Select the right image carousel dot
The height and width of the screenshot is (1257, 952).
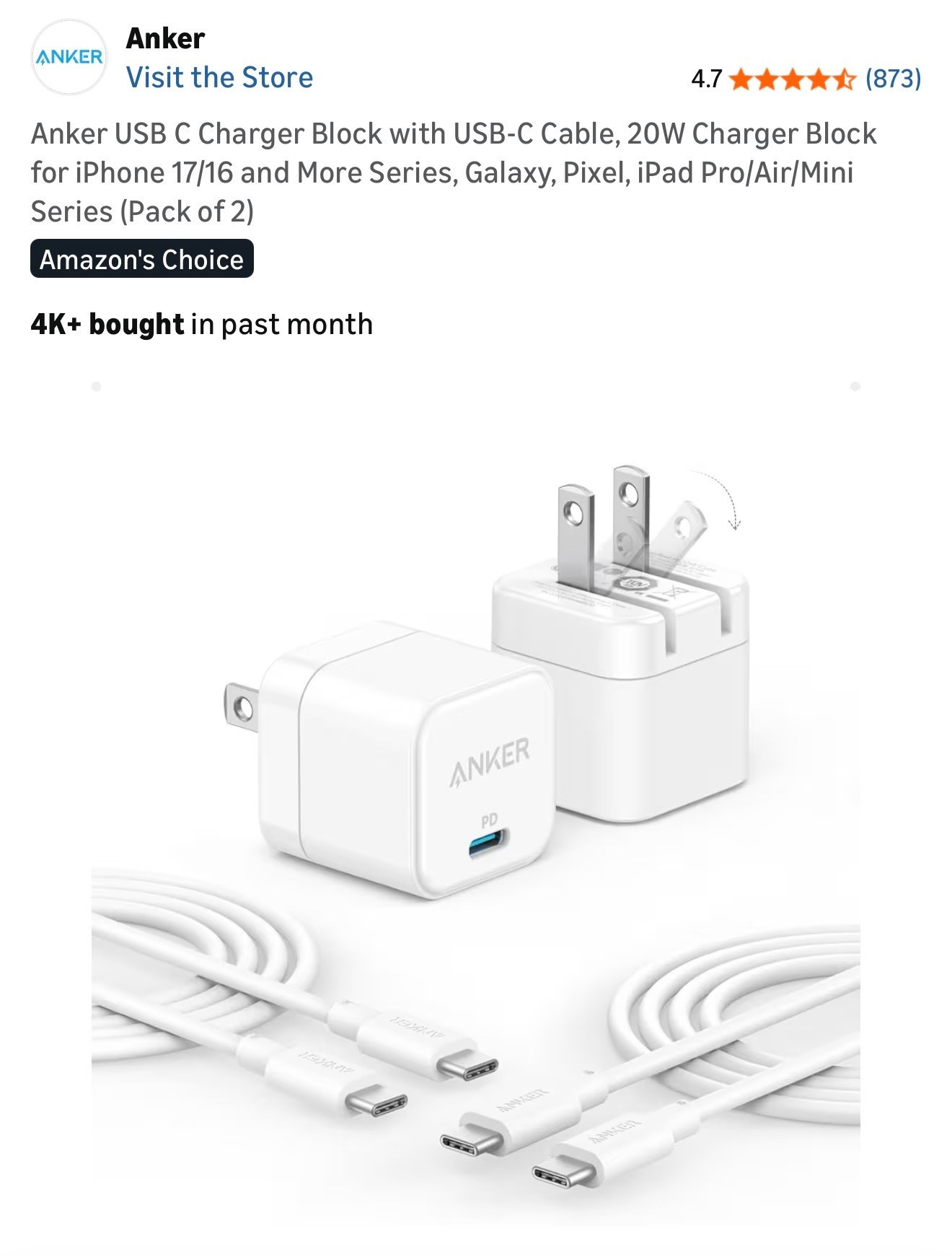[853, 385]
